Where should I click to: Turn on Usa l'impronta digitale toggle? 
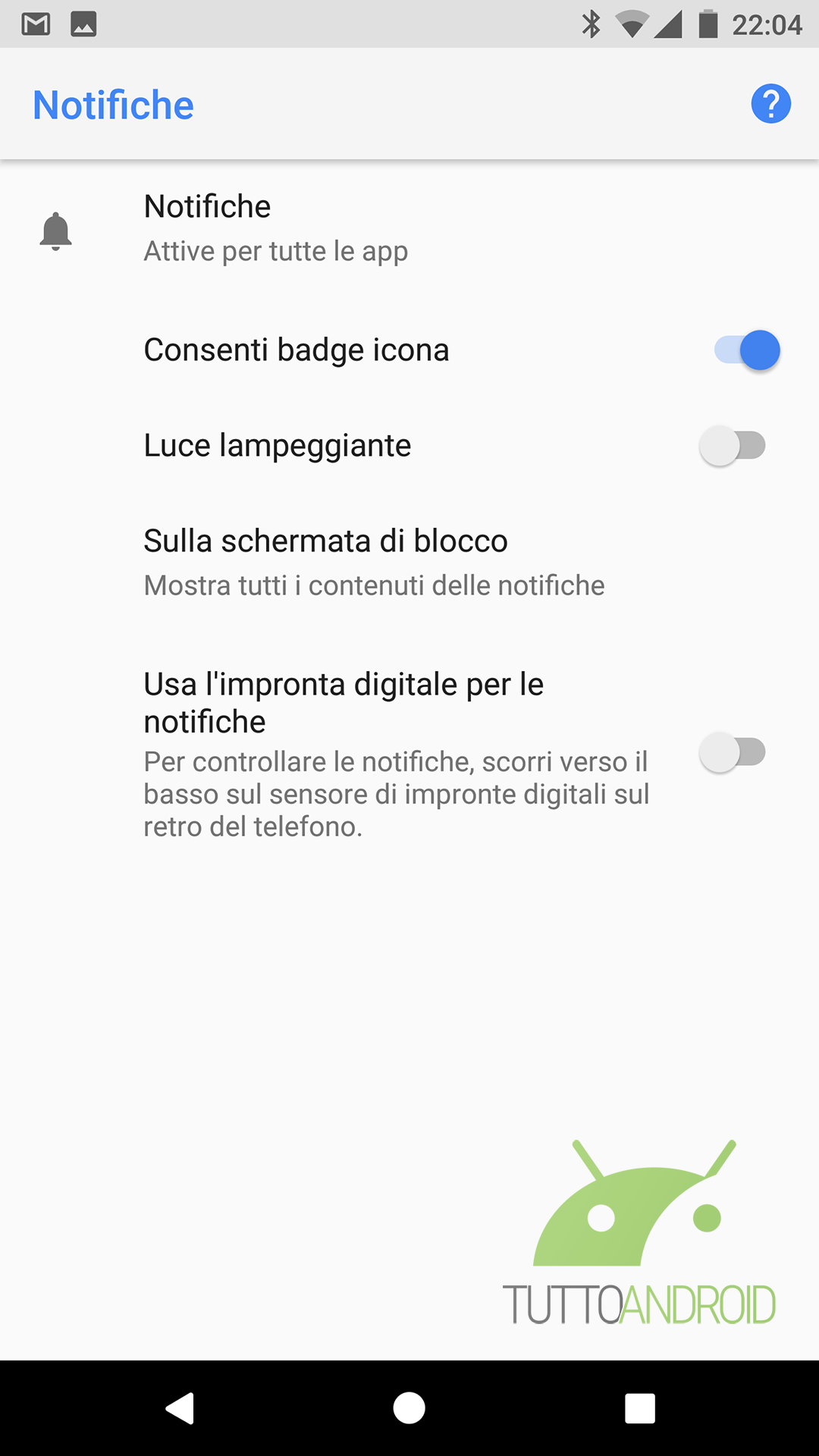point(733,752)
